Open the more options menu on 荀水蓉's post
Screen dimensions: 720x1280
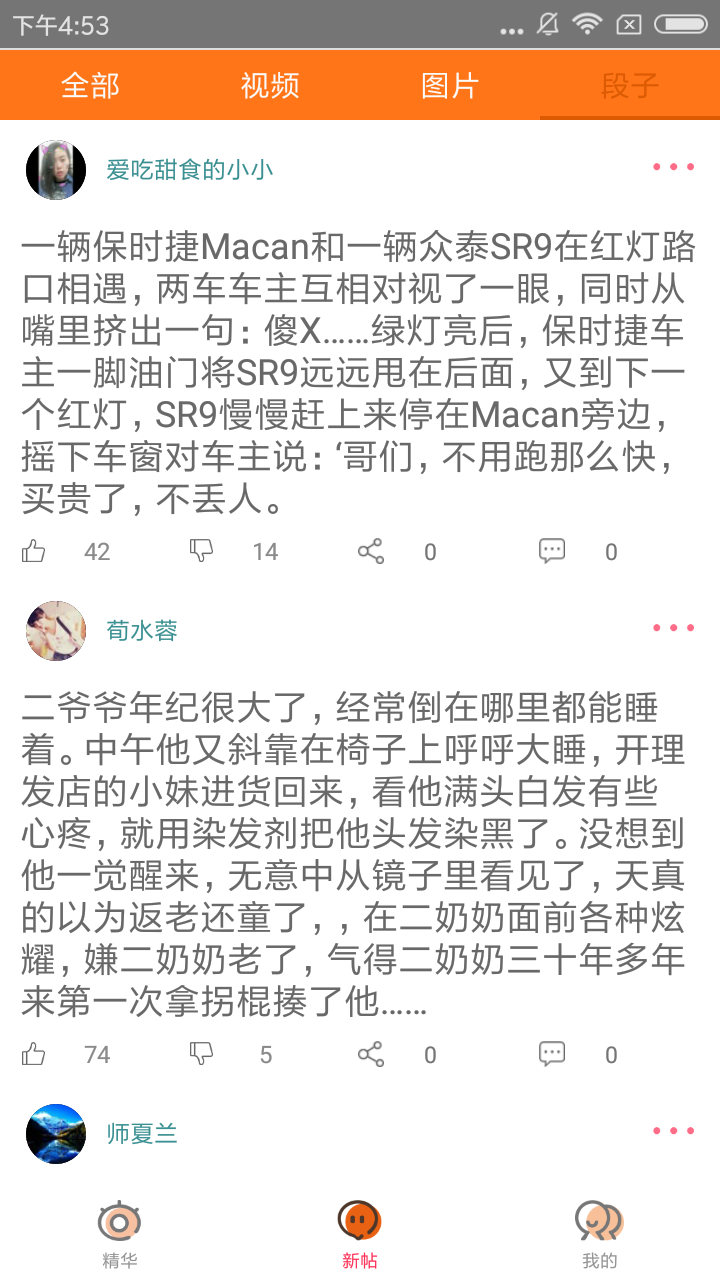673,628
